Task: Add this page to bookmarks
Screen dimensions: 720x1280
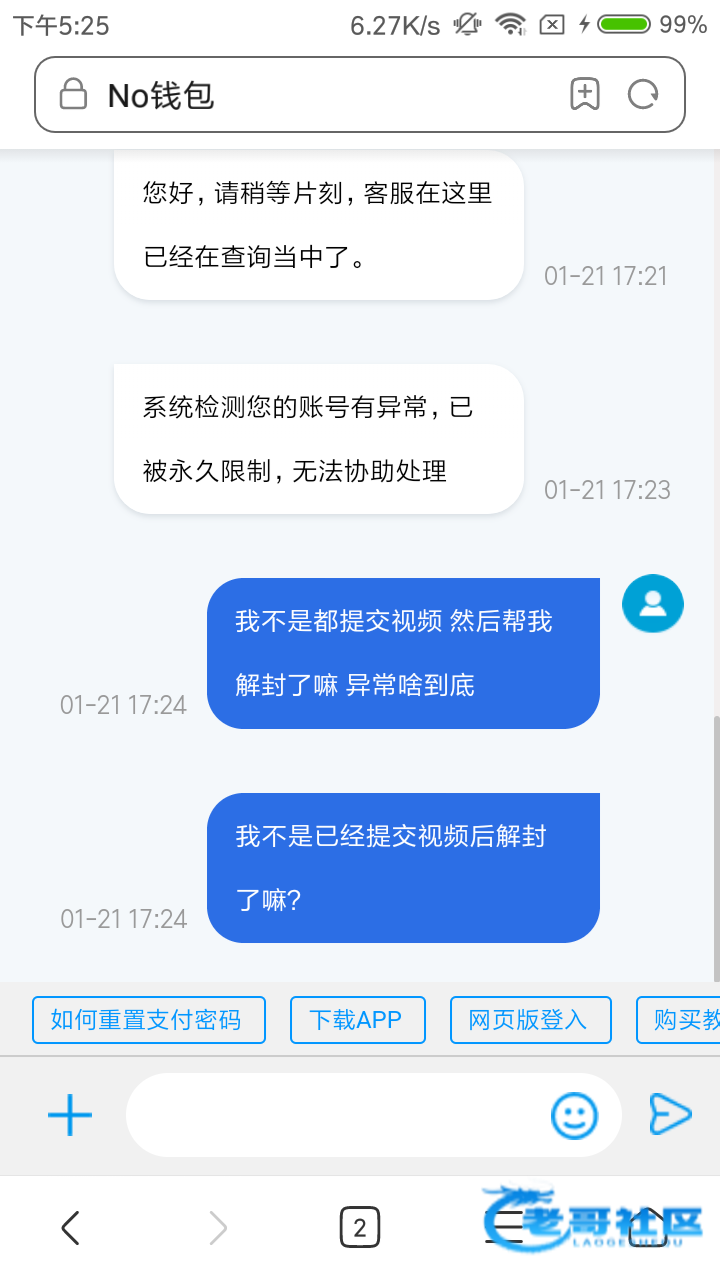Action: [x=584, y=95]
